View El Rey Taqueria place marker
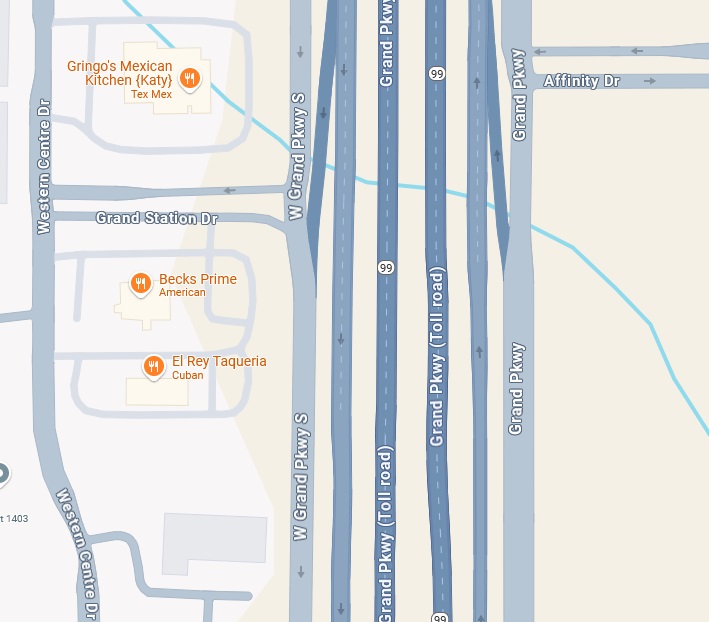The image size is (709, 622). (154, 366)
